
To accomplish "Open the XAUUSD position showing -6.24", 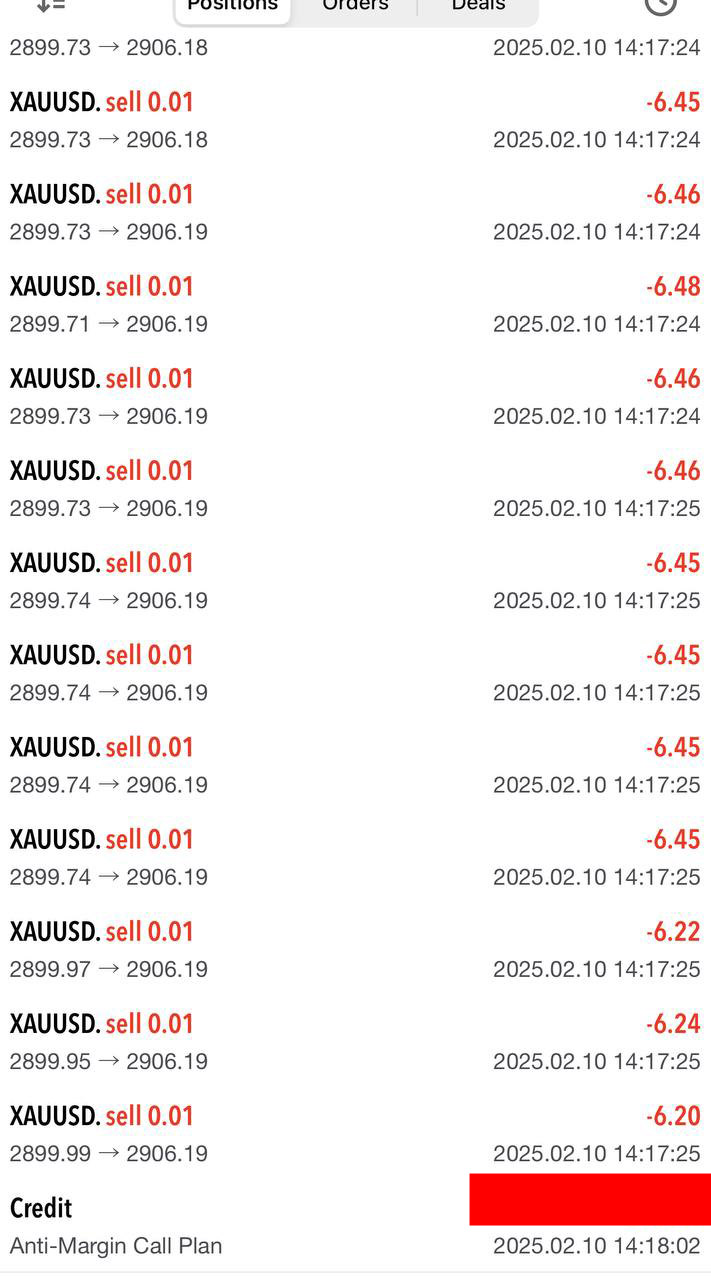I will click(355, 1041).
